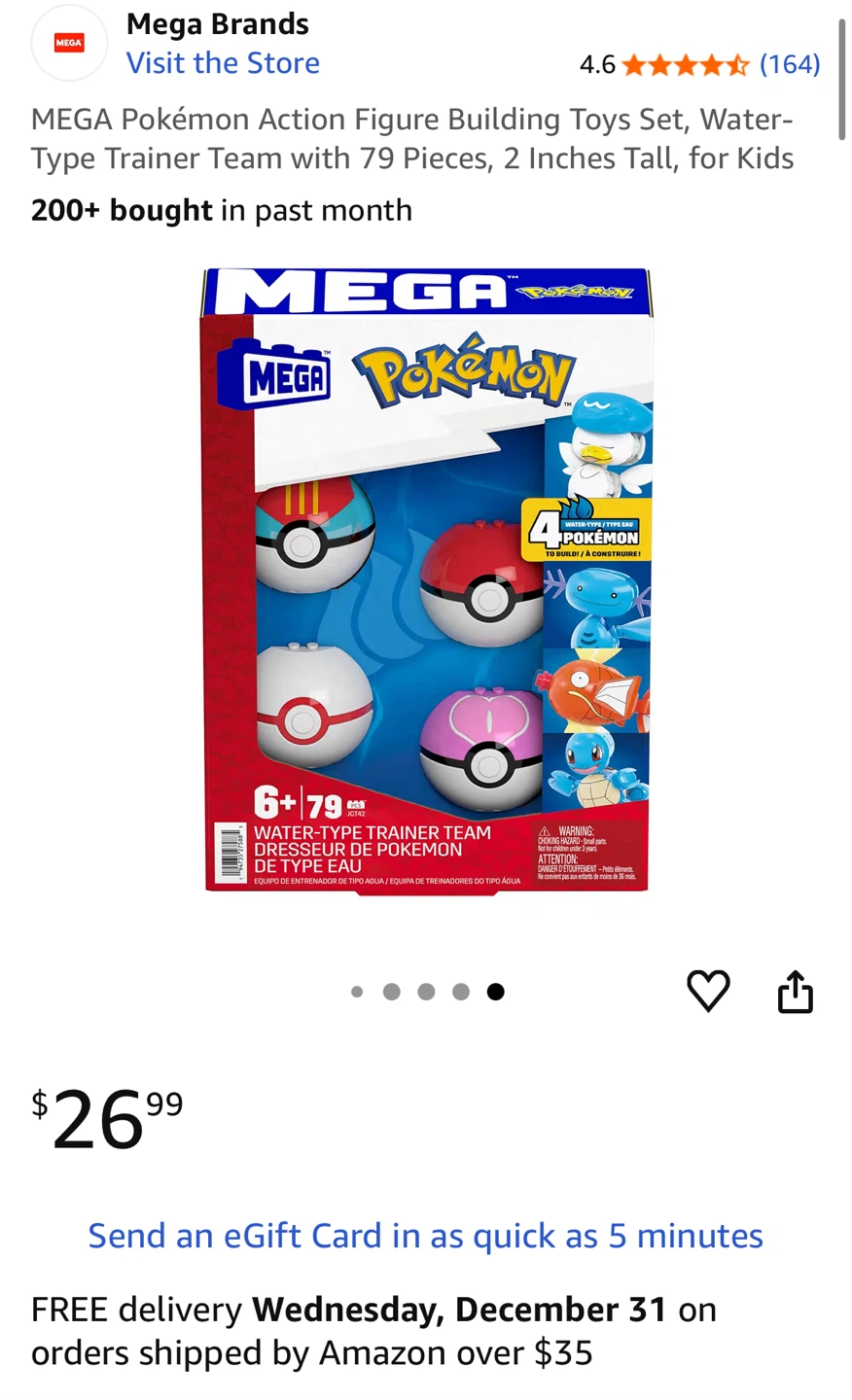Click the 200+ bought in past month label
The height and width of the screenshot is (1400, 852).
221,210
